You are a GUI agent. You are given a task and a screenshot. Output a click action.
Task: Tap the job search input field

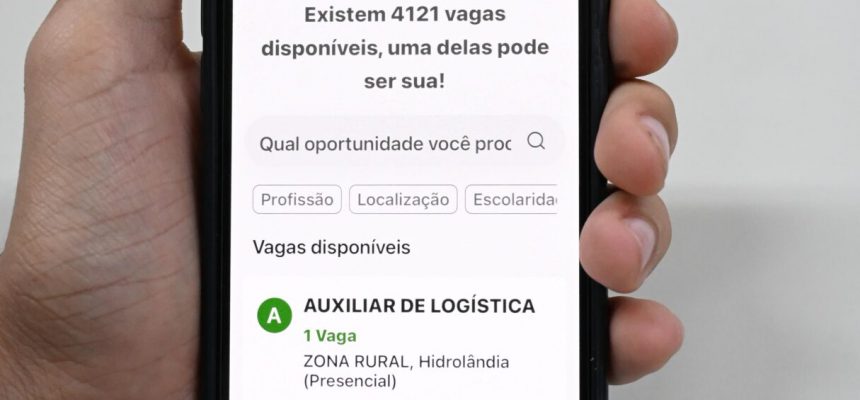(x=385, y=143)
